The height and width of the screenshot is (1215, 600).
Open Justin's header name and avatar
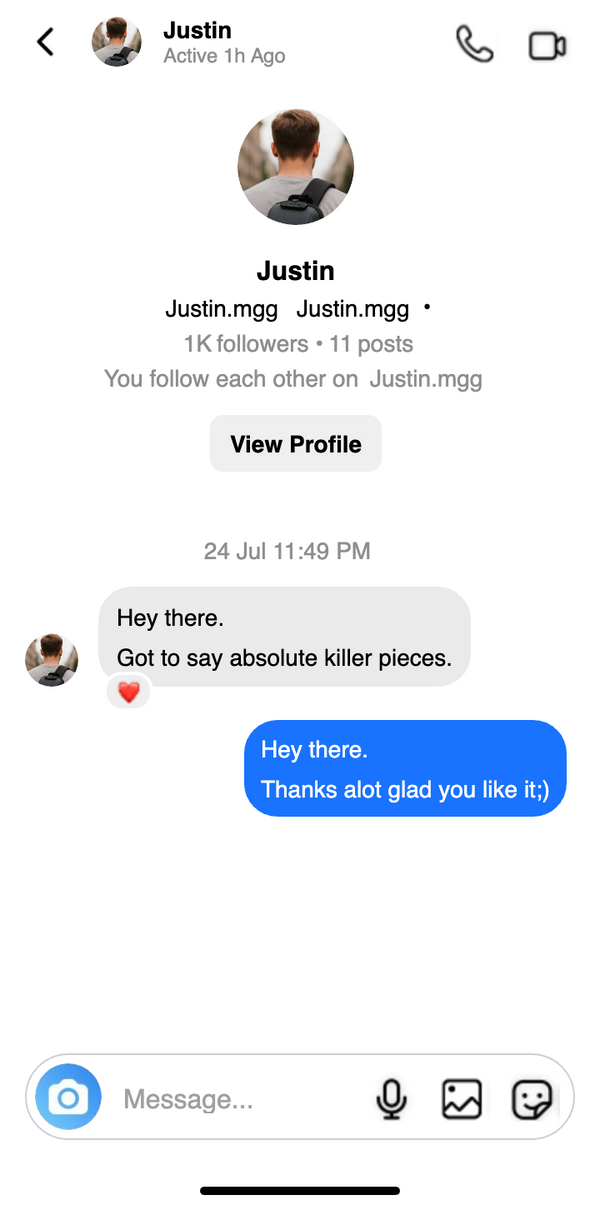coord(190,42)
